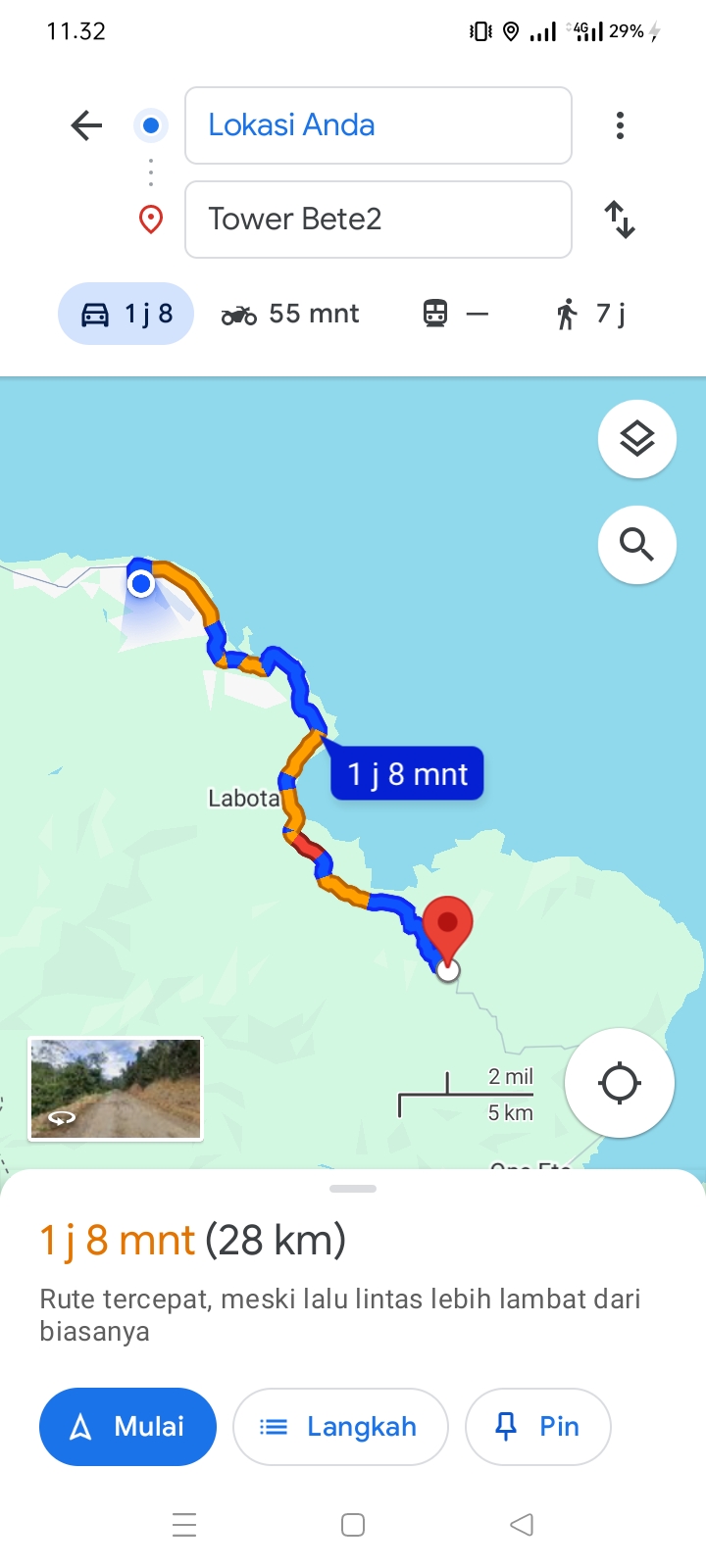Viewport: 706px width, 1568px height.
Task: Edit the Lokasi Anda starting point field
Action: pyautogui.click(x=378, y=125)
